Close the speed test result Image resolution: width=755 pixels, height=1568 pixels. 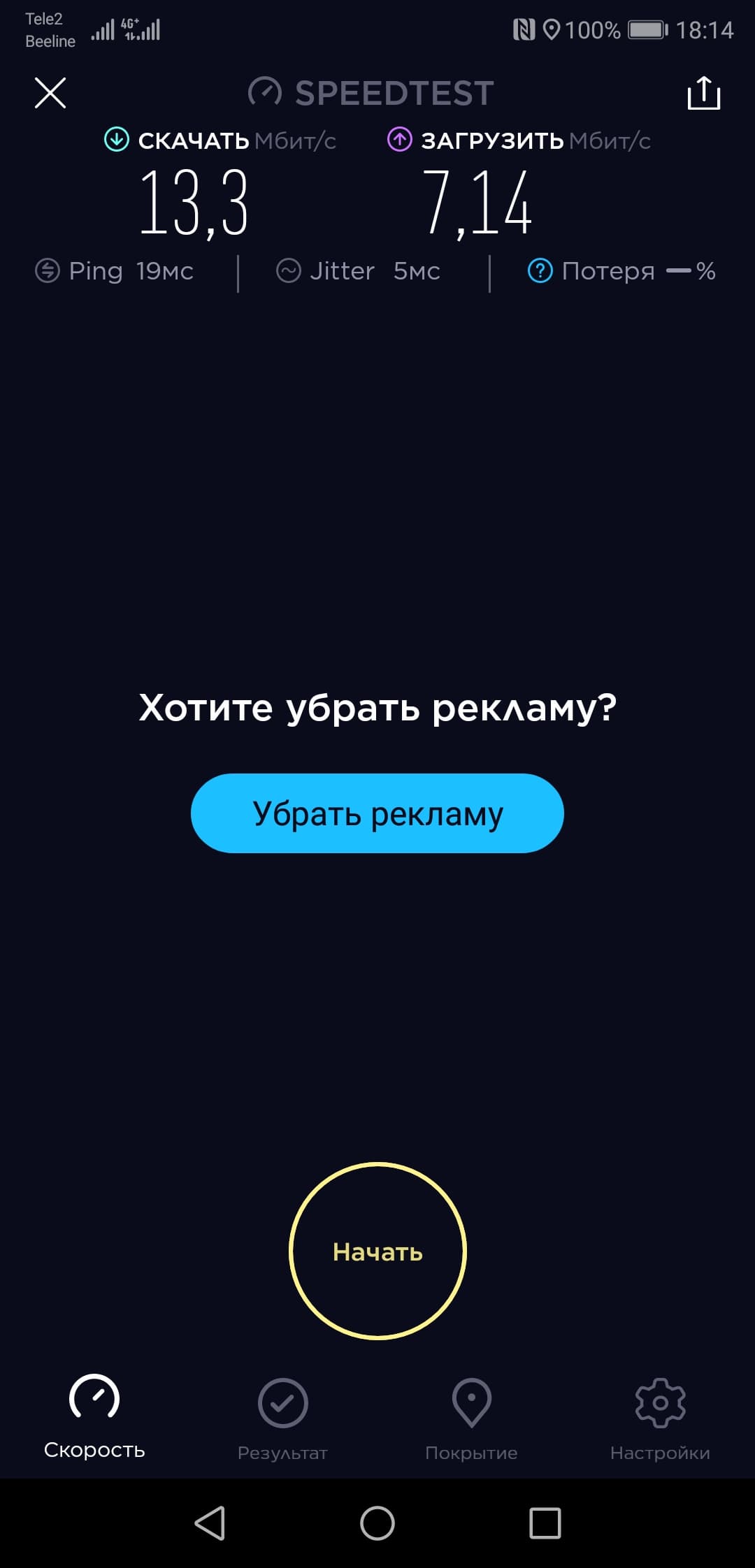click(50, 93)
